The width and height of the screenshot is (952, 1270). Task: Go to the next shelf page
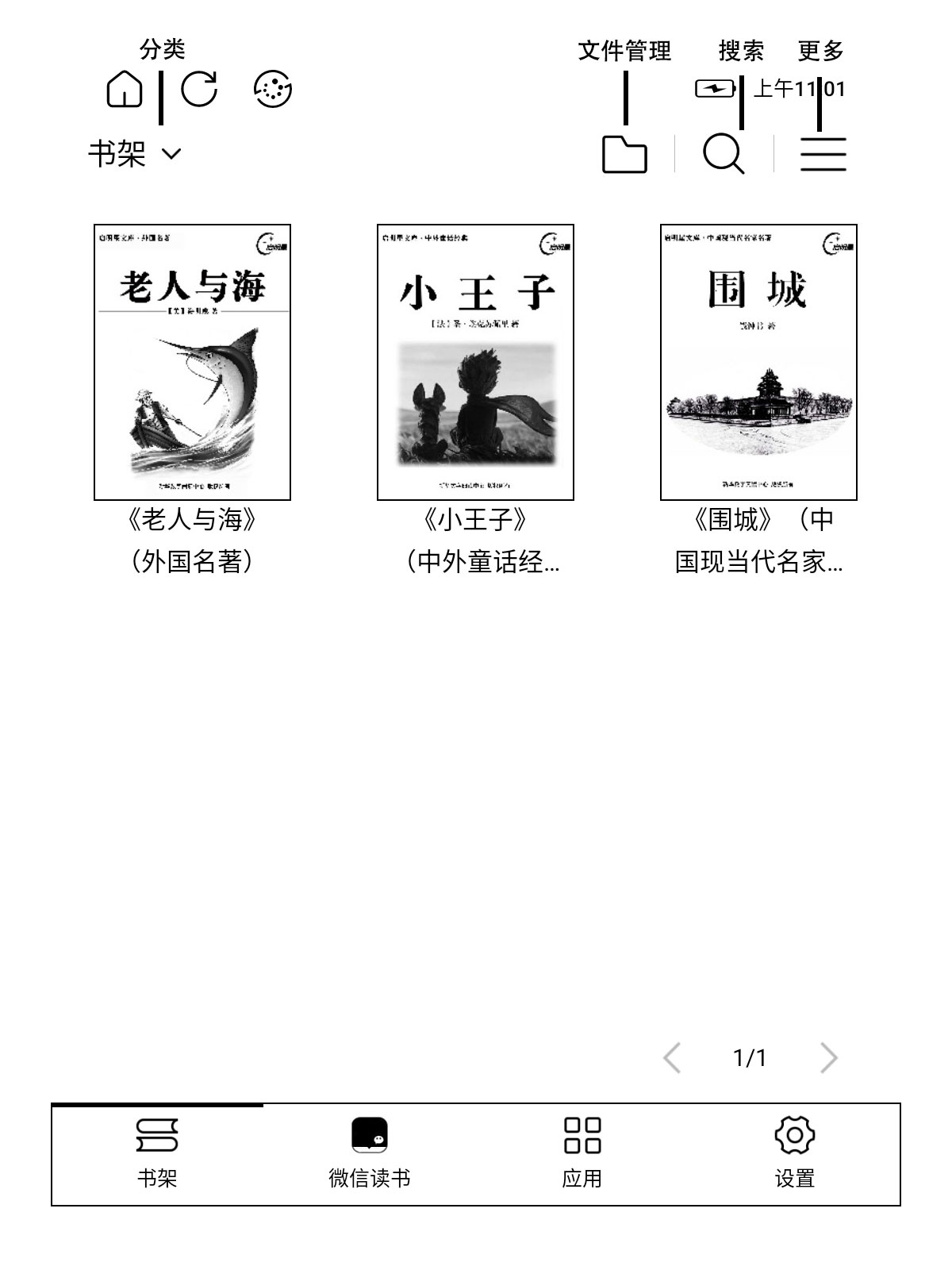828,1058
